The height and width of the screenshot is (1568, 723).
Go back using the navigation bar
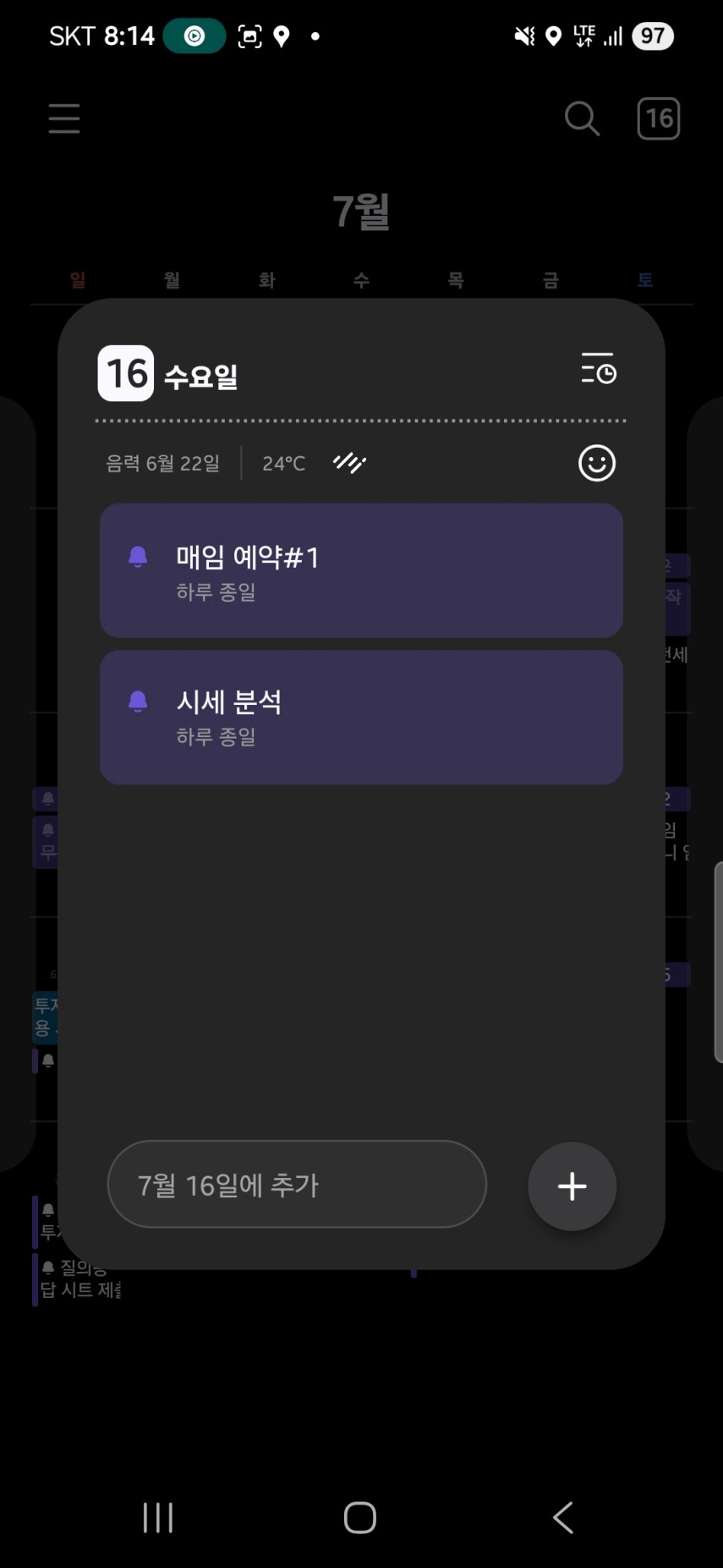pos(563,1517)
